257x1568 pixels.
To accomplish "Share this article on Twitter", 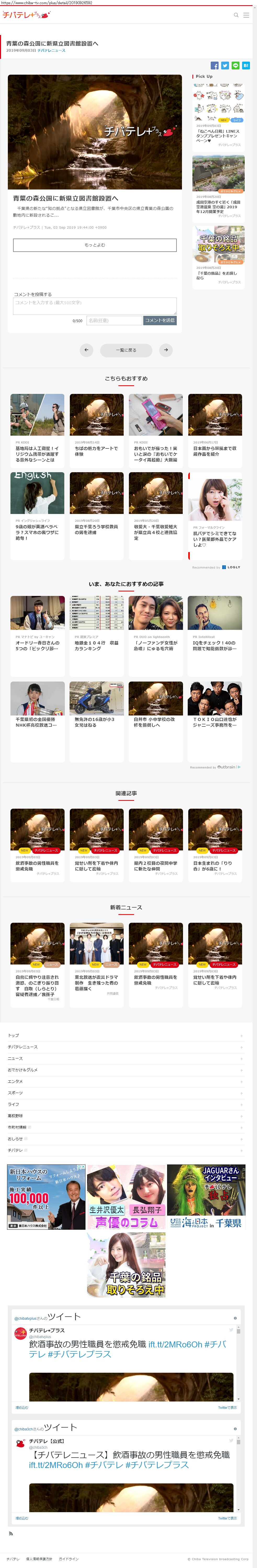I will click(x=225, y=65).
